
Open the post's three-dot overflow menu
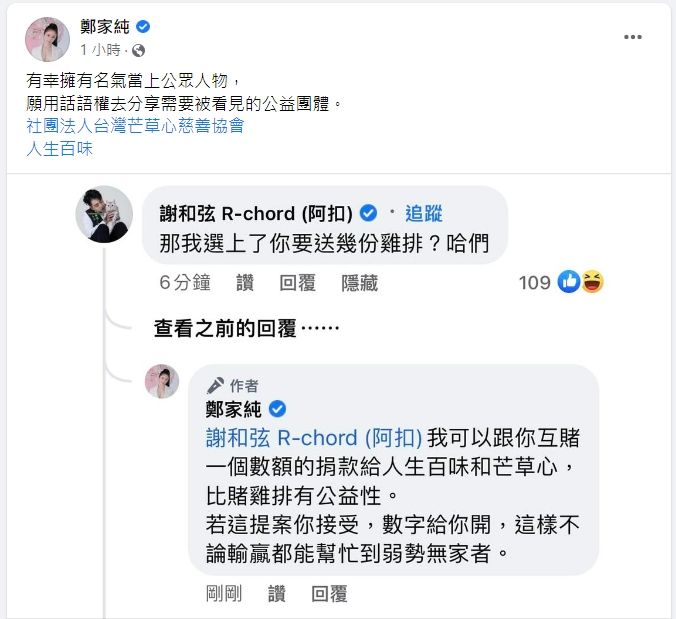tap(633, 37)
